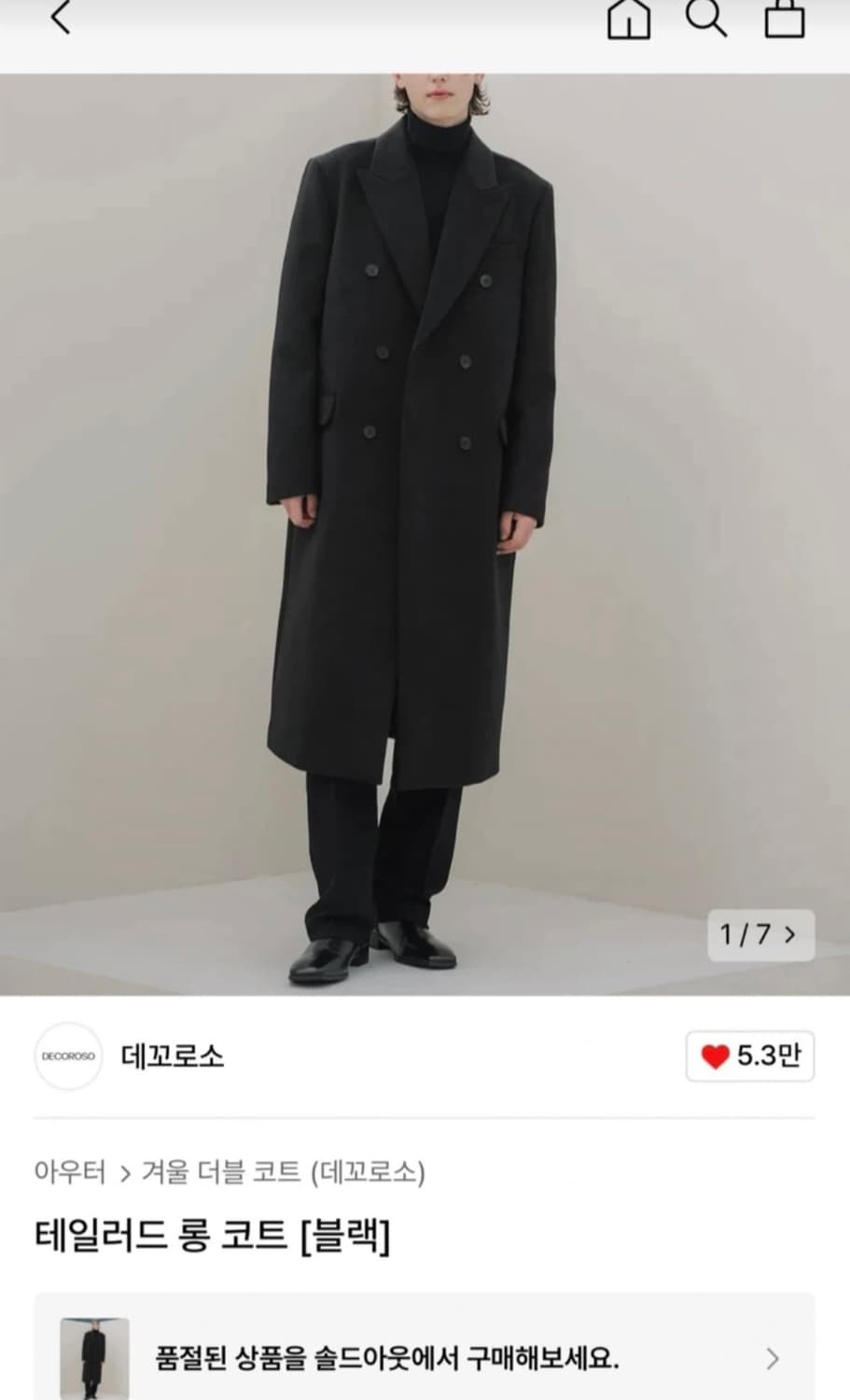Viewport: 850px width, 1400px height.
Task: Tap the heart icon to unlike the coat
Action: click(716, 1056)
